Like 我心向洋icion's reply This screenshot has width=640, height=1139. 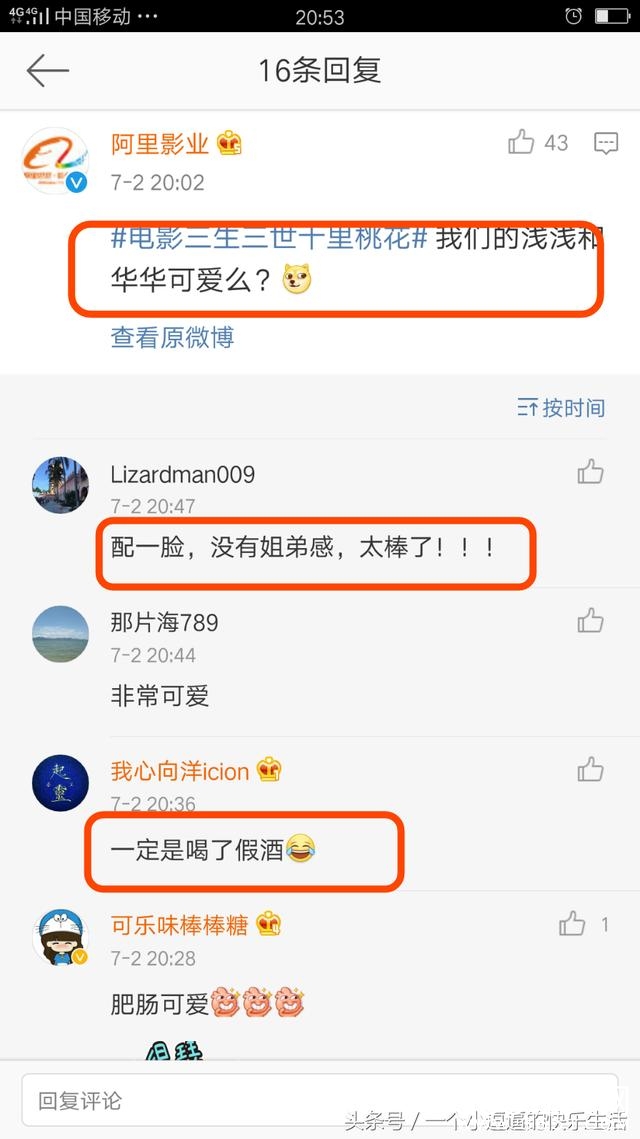590,769
